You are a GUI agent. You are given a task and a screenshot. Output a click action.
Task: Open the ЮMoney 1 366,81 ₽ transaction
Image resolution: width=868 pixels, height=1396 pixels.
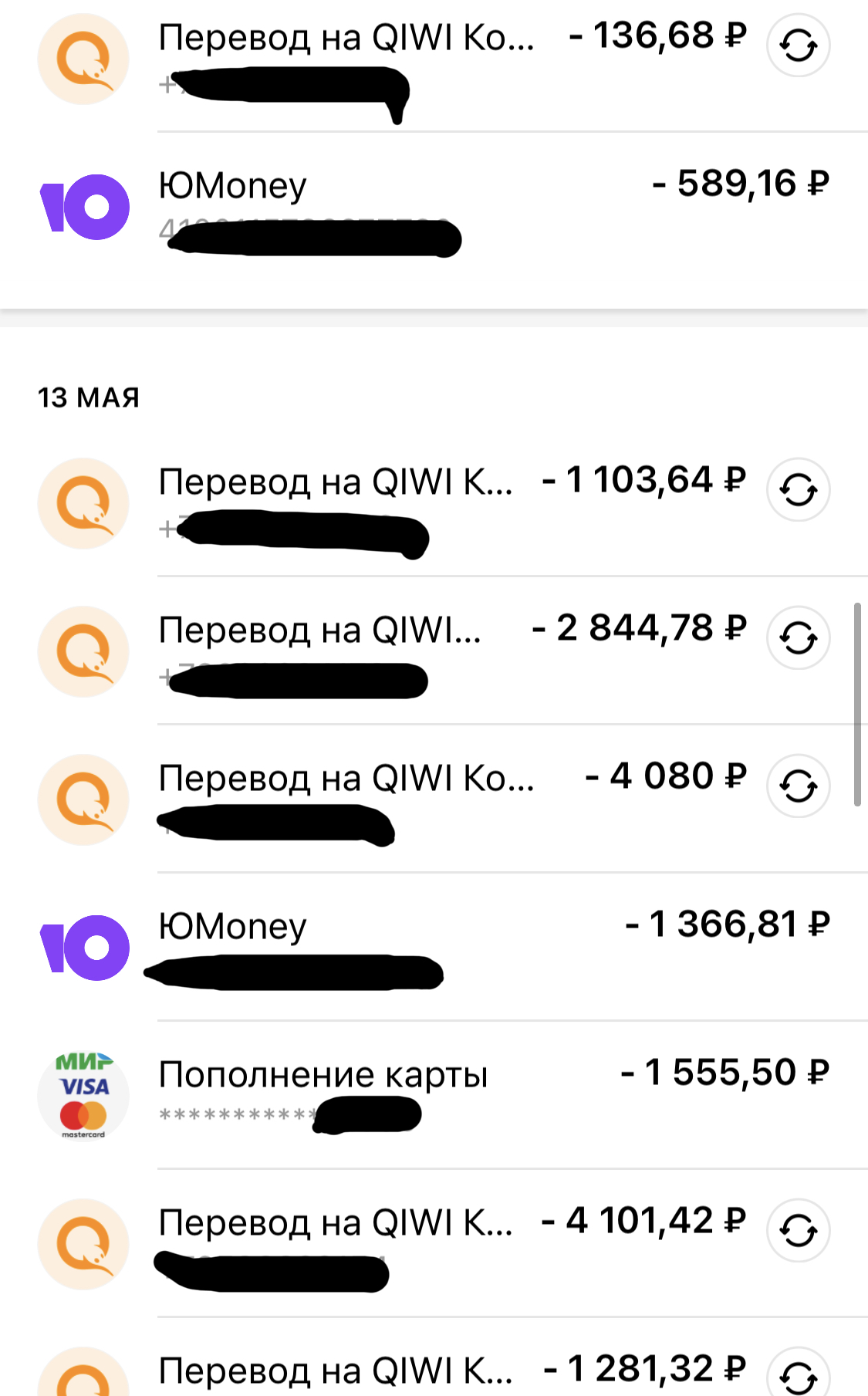click(434, 948)
